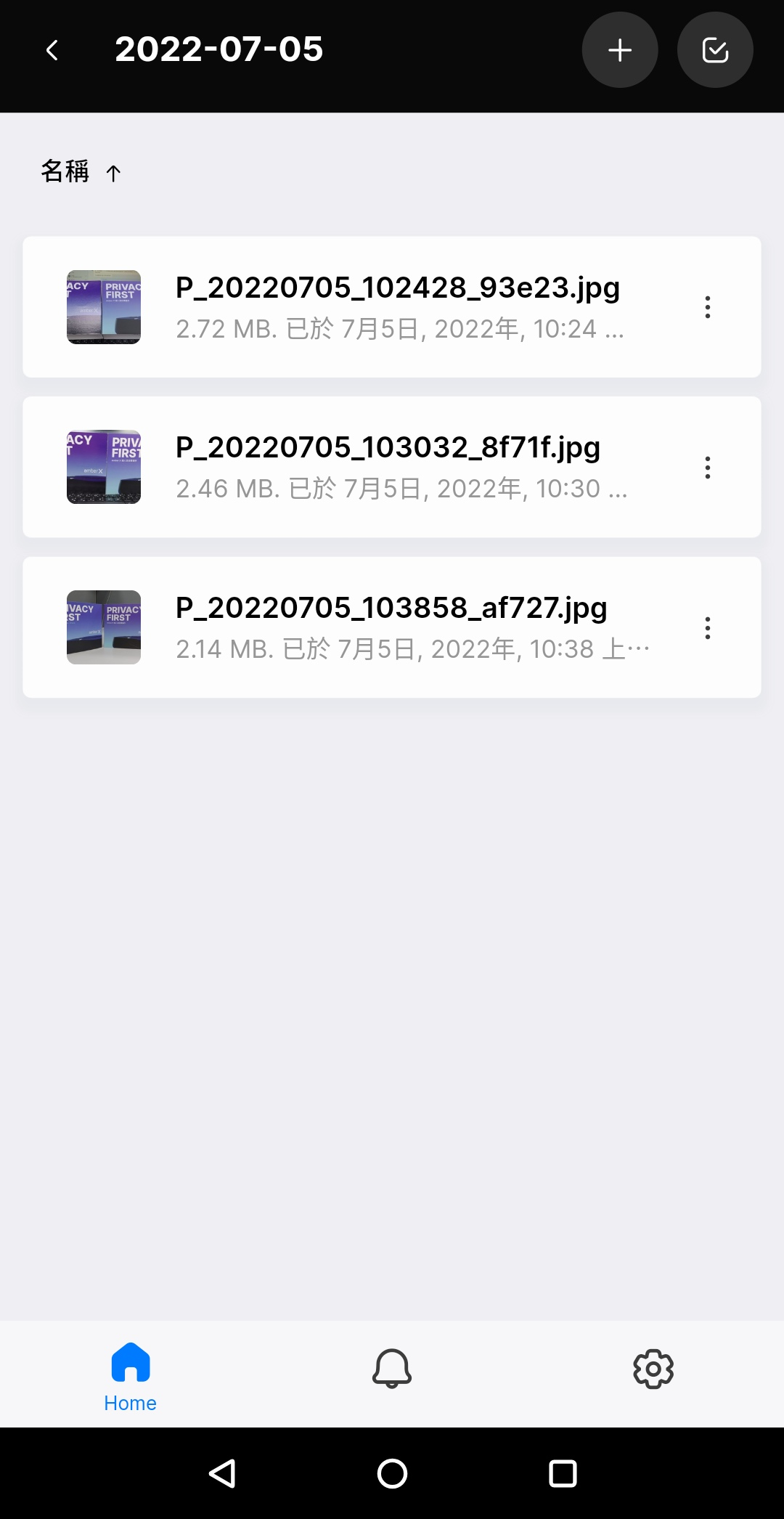The height and width of the screenshot is (1519, 784).
Task: Open options menu for P_20220705_103032_8f71f.jpg
Action: (x=708, y=468)
